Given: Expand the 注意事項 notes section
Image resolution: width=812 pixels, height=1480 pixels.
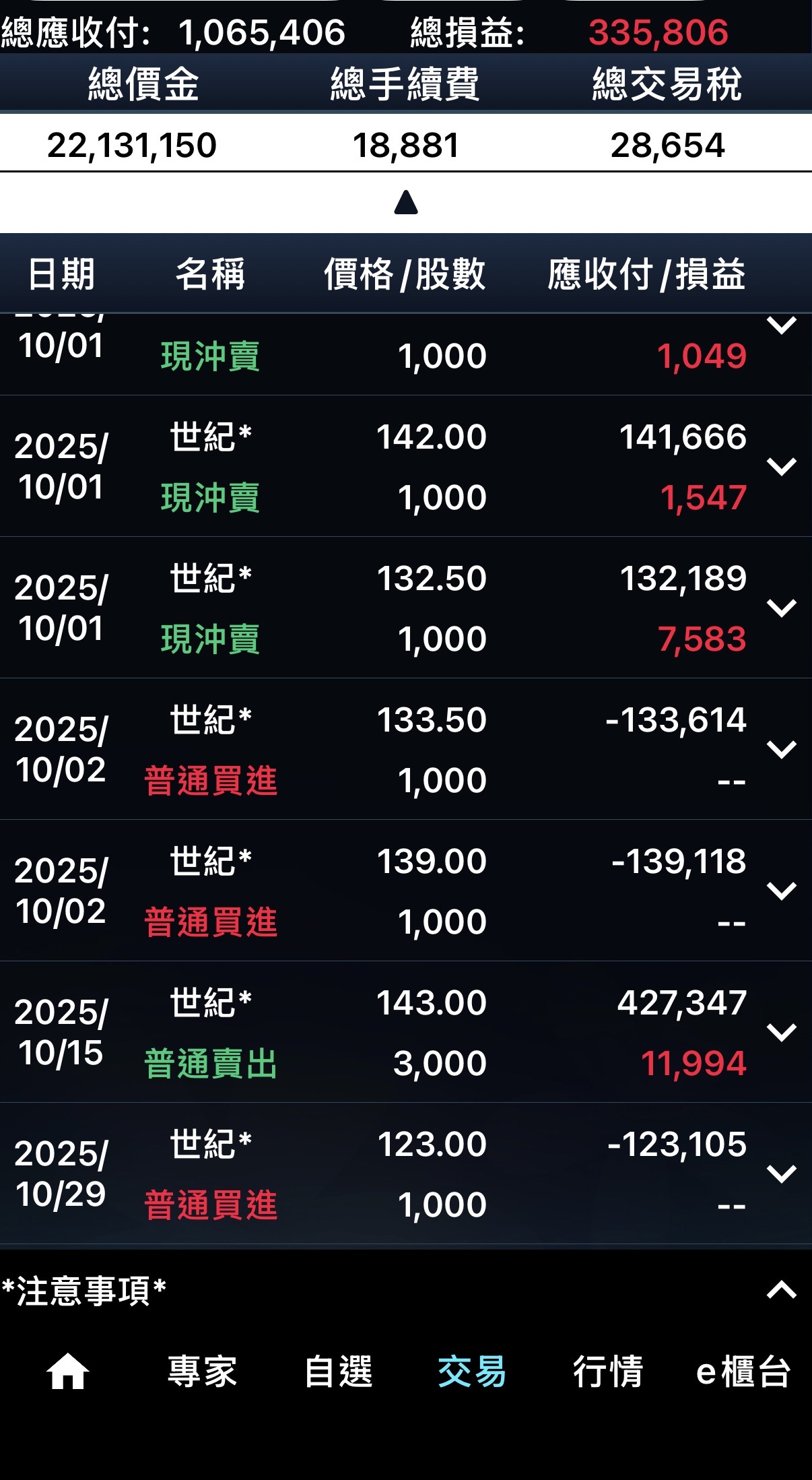Looking at the screenshot, I should 781,1290.
